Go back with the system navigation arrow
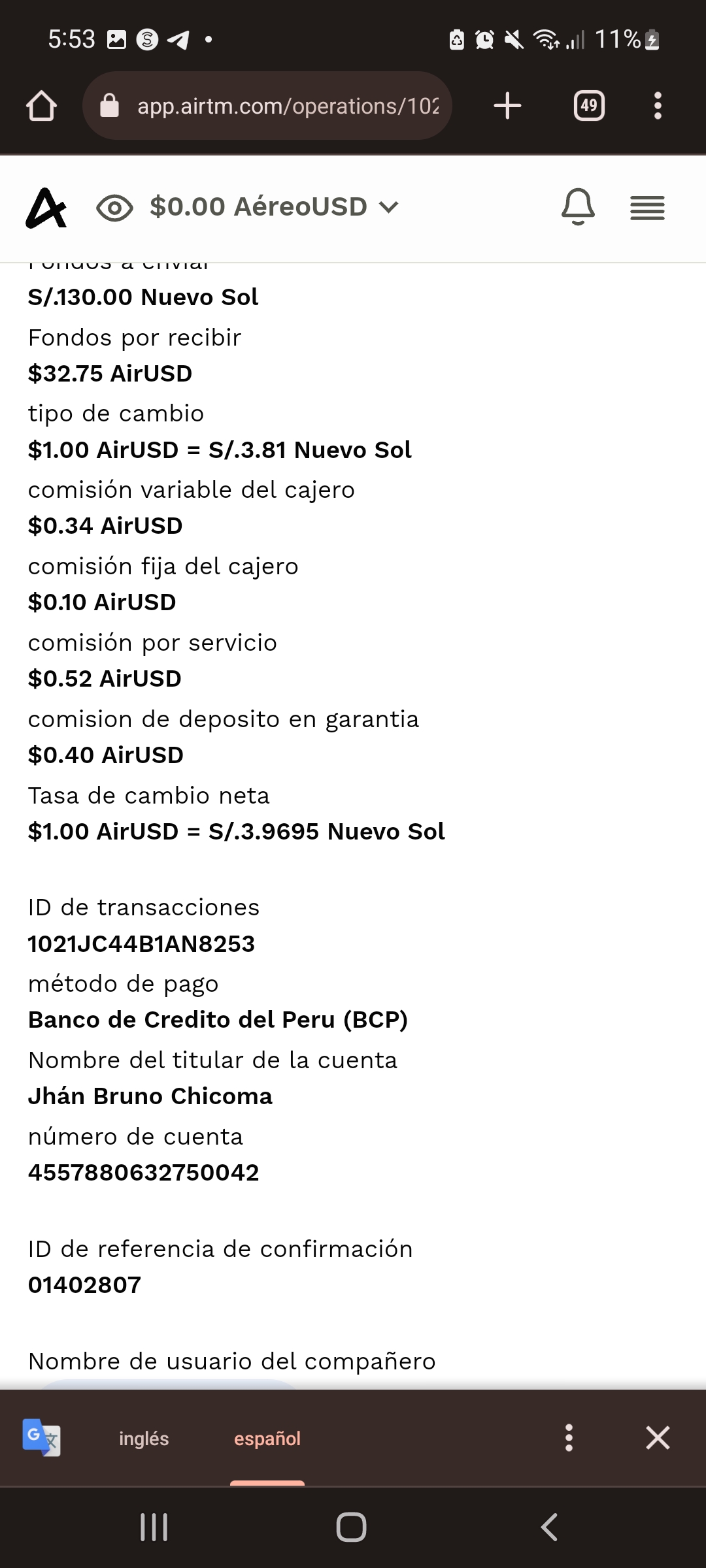706x1568 pixels. coord(550,1527)
